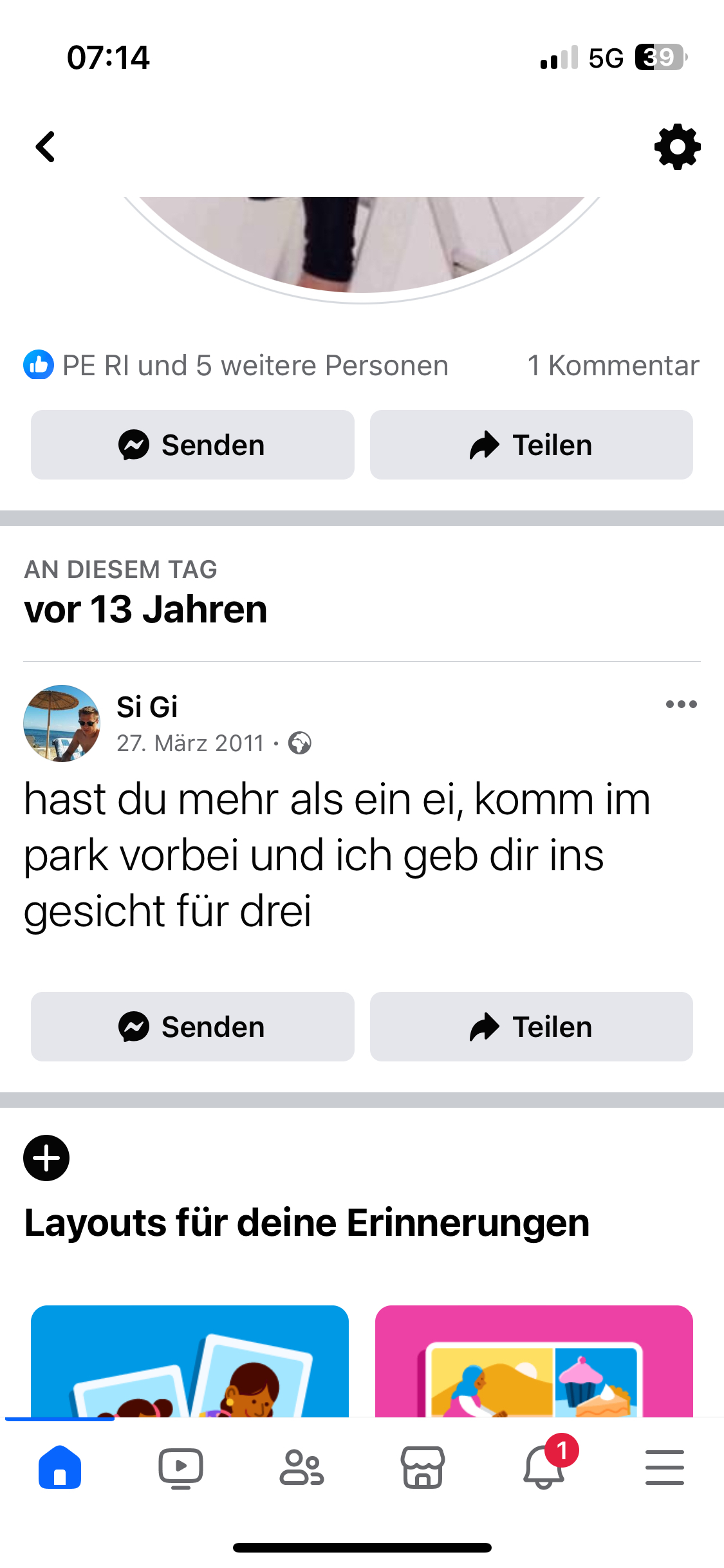724x1568 pixels.
Task: Open the hamburger menu tab
Action: point(665,1468)
